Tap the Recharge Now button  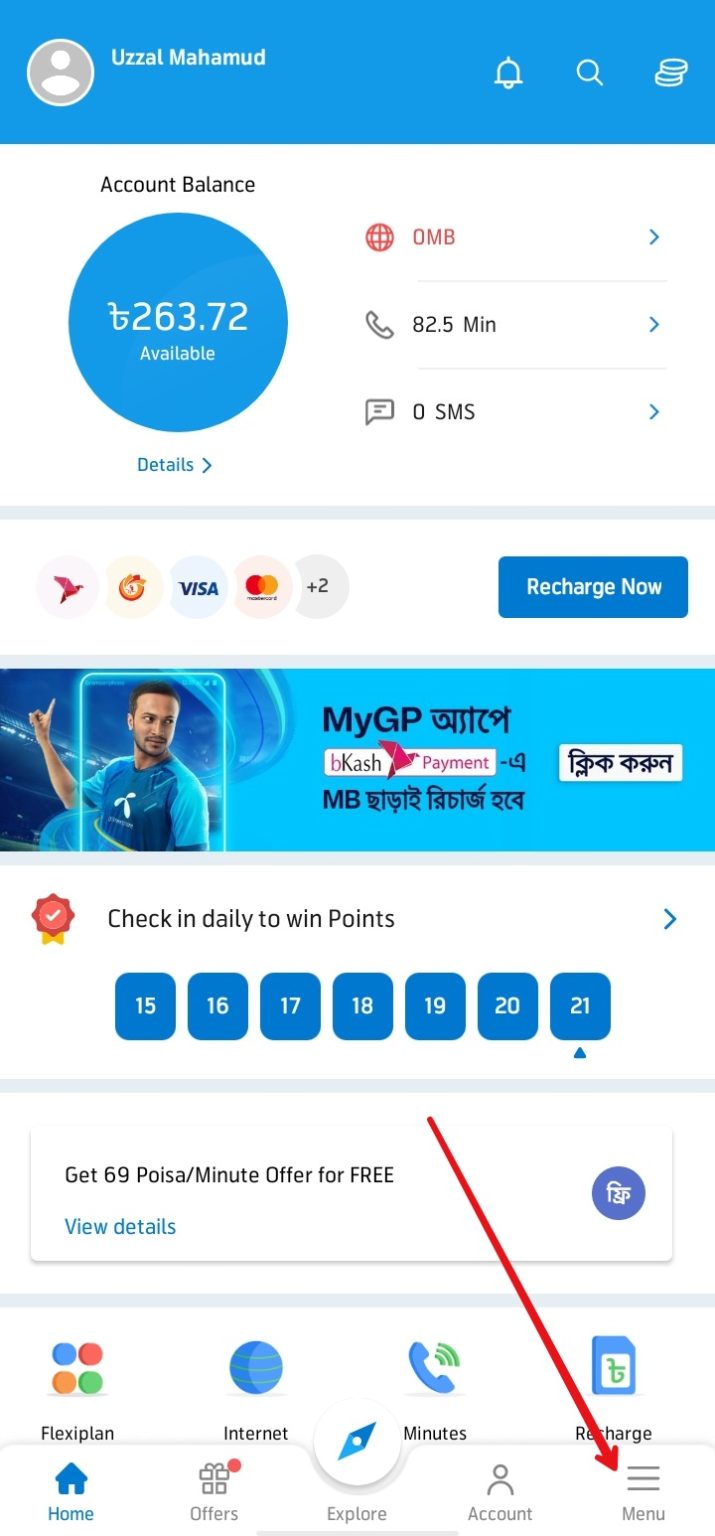click(x=593, y=587)
